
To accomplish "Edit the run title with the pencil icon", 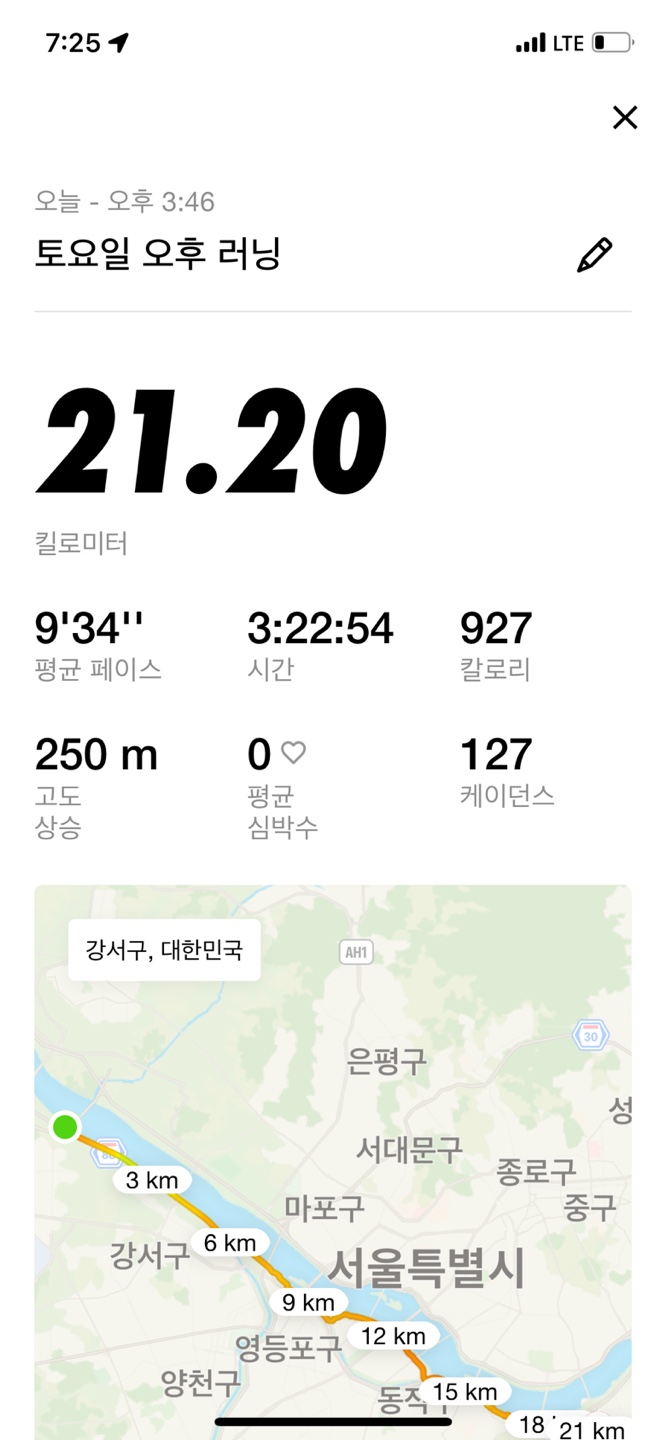I will pos(594,255).
